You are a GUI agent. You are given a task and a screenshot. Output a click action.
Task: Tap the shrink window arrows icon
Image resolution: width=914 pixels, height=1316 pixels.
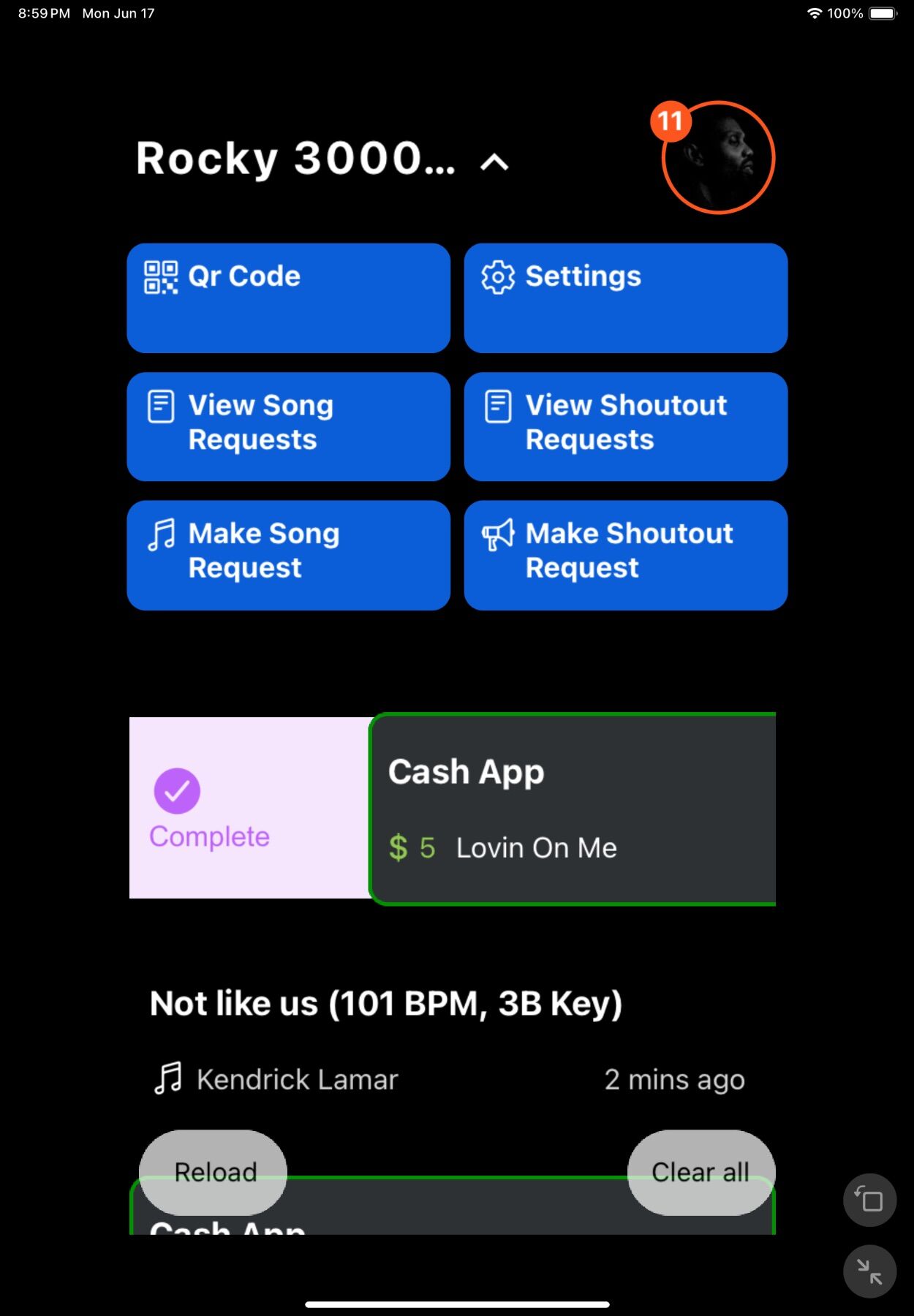[869, 1271]
